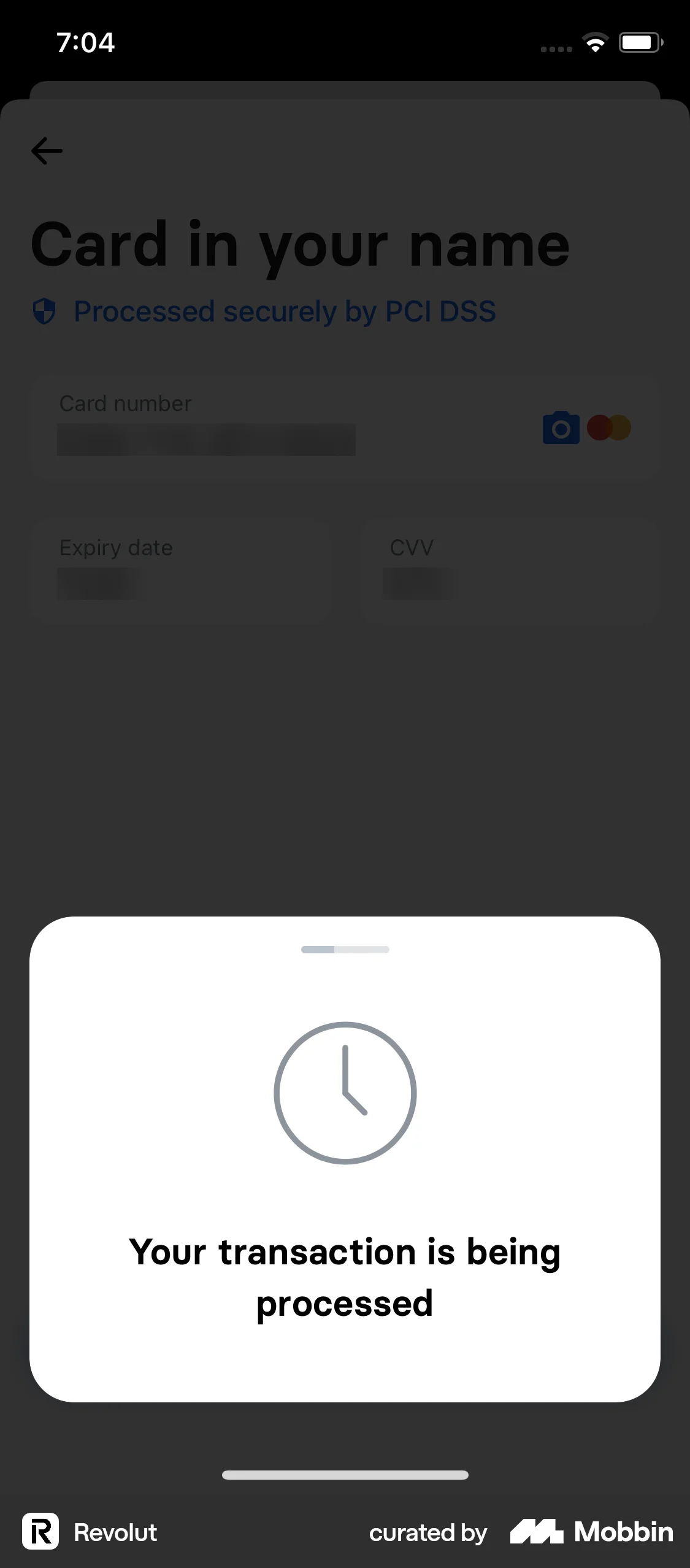Tap the camera icon to scan card

tap(560, 428)
